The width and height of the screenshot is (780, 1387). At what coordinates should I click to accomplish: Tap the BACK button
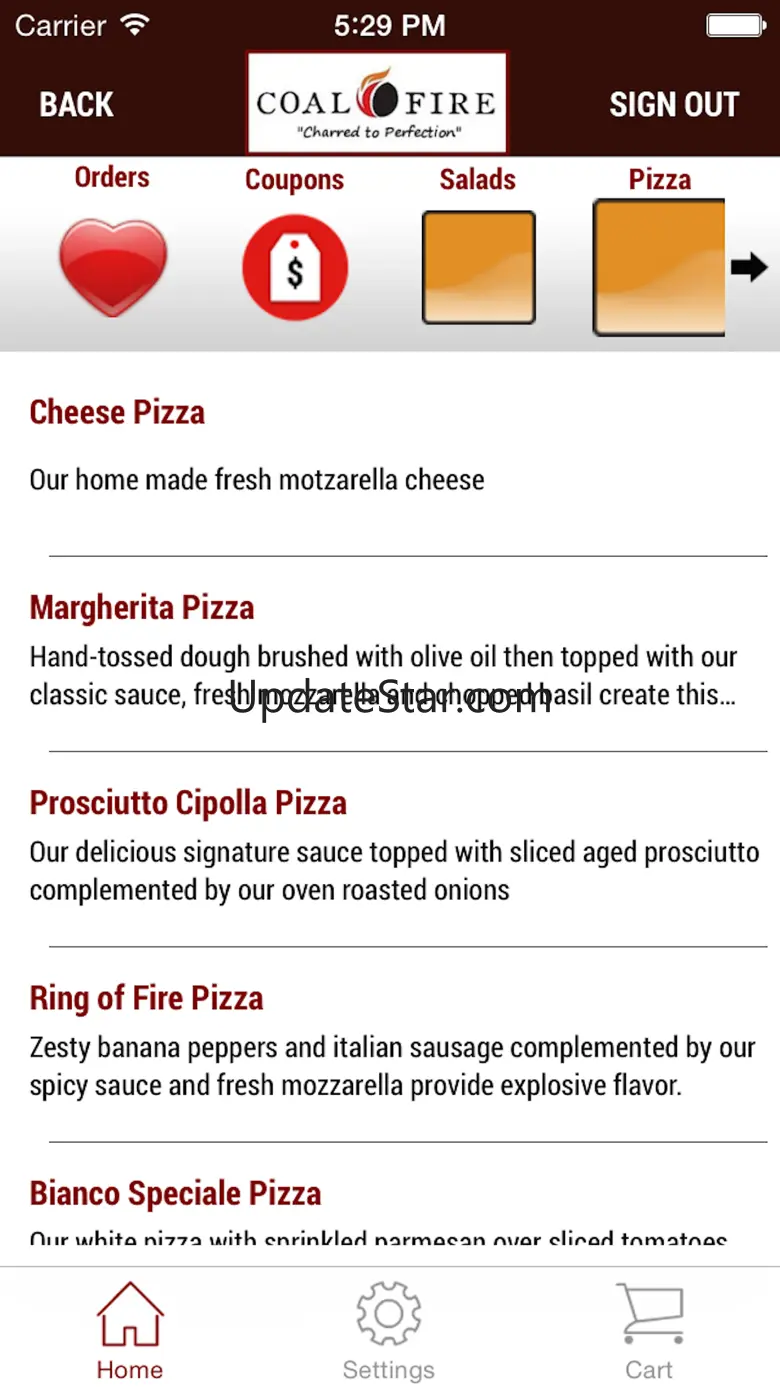pos(76,105)
